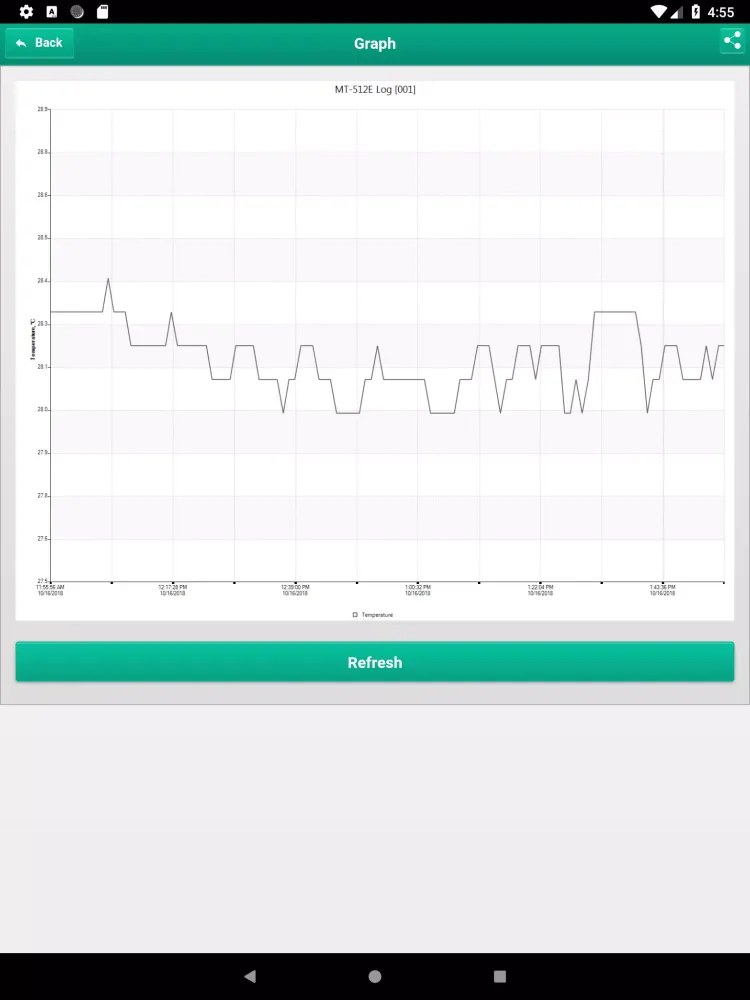Image resolution: width=750 pixels, height=1000 pixels.
Task: Go back using the Back button
Action: (x=40, y=43)
